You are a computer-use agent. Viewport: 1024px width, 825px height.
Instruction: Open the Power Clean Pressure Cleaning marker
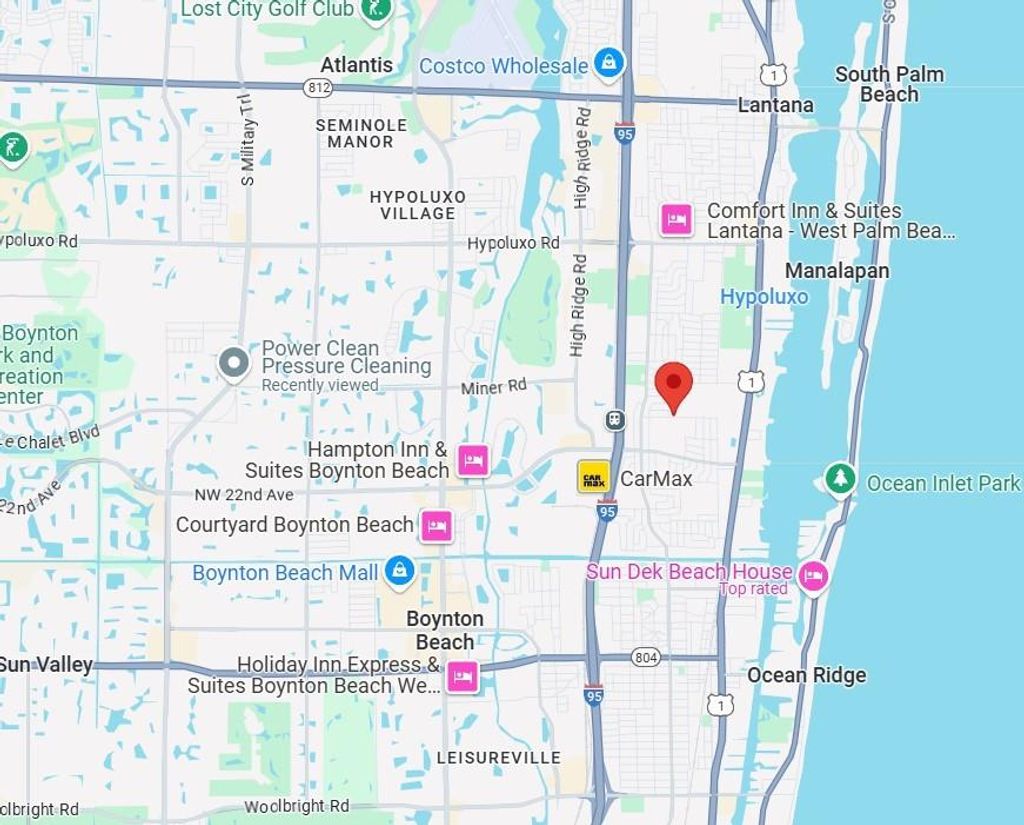point(234,364)
